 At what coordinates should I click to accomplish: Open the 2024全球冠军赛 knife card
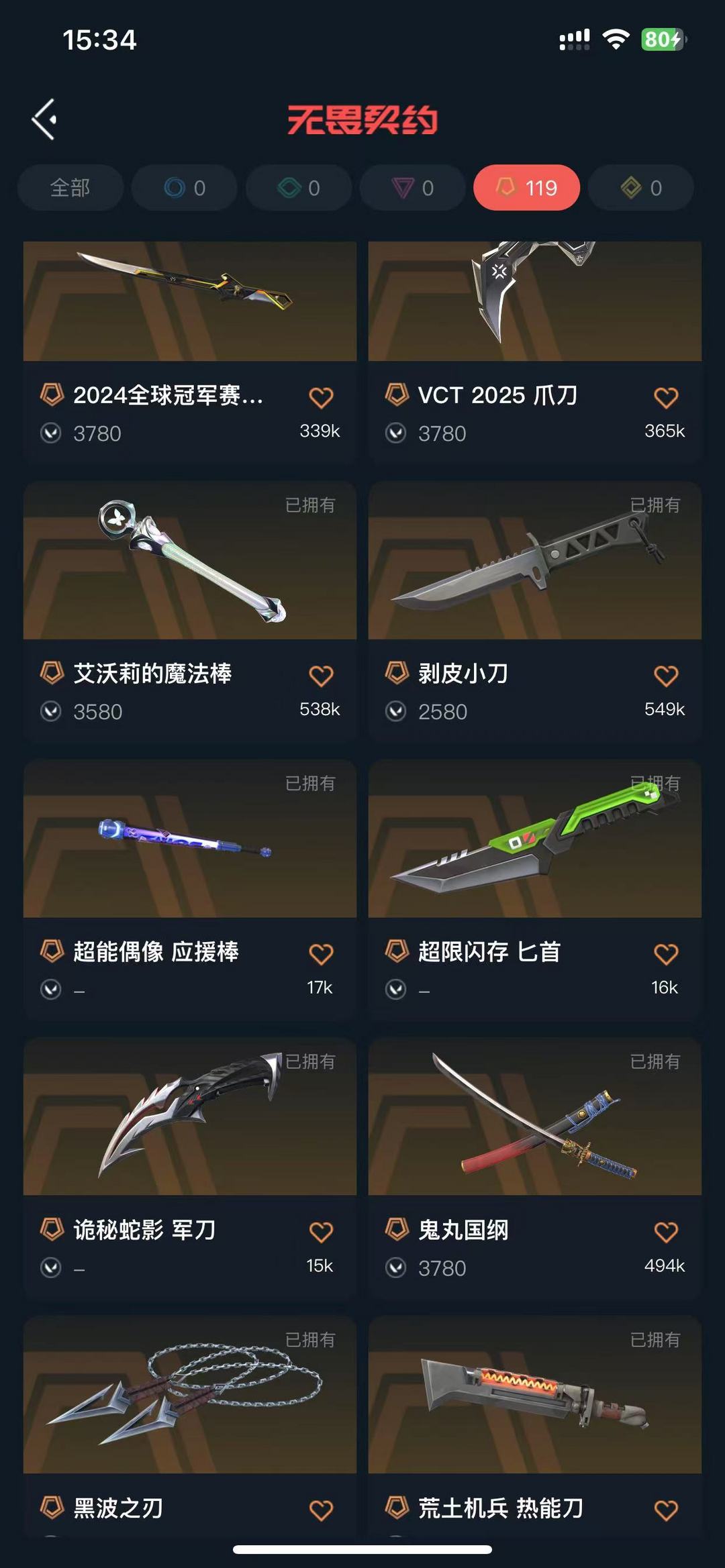click(190, 302)
